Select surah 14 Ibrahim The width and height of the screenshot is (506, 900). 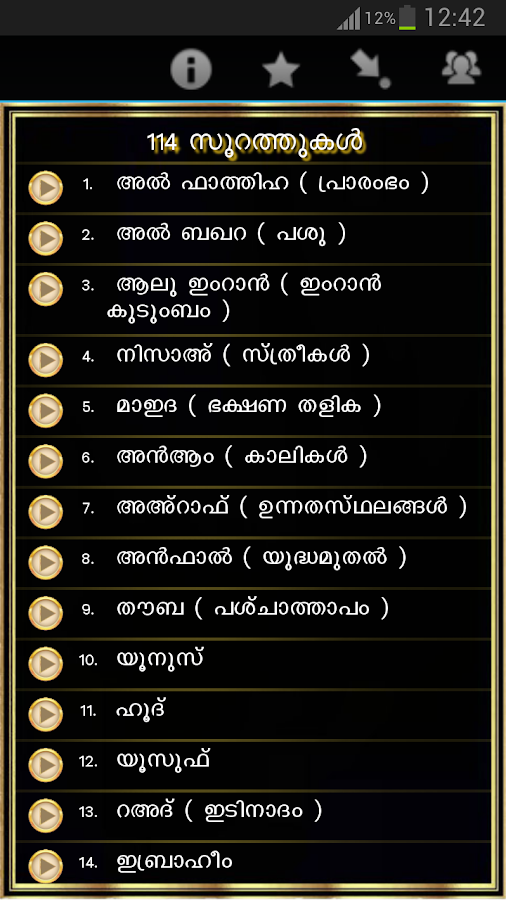coord(254,863)
